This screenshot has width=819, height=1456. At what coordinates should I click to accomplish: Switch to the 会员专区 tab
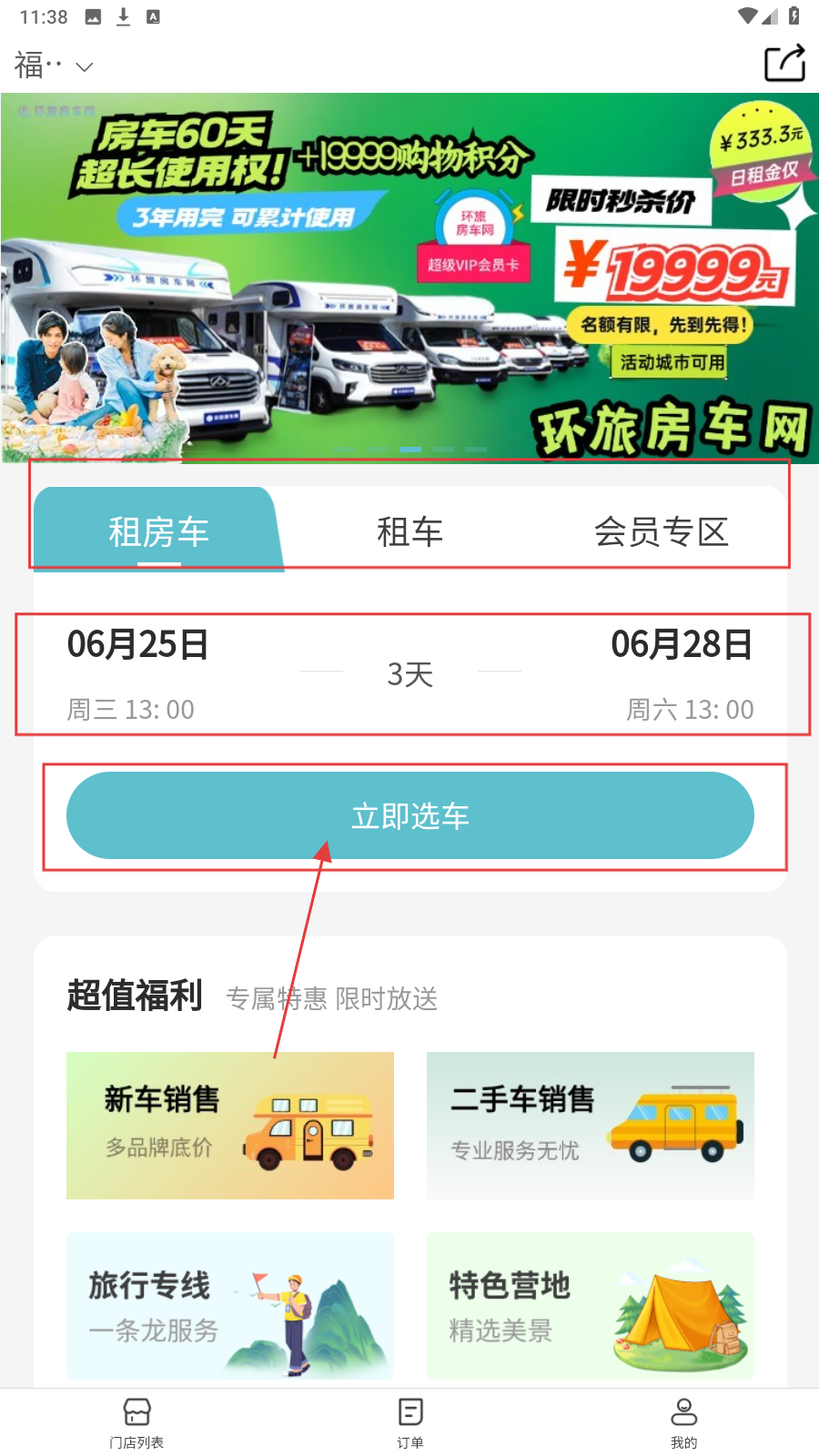[661, 531]
